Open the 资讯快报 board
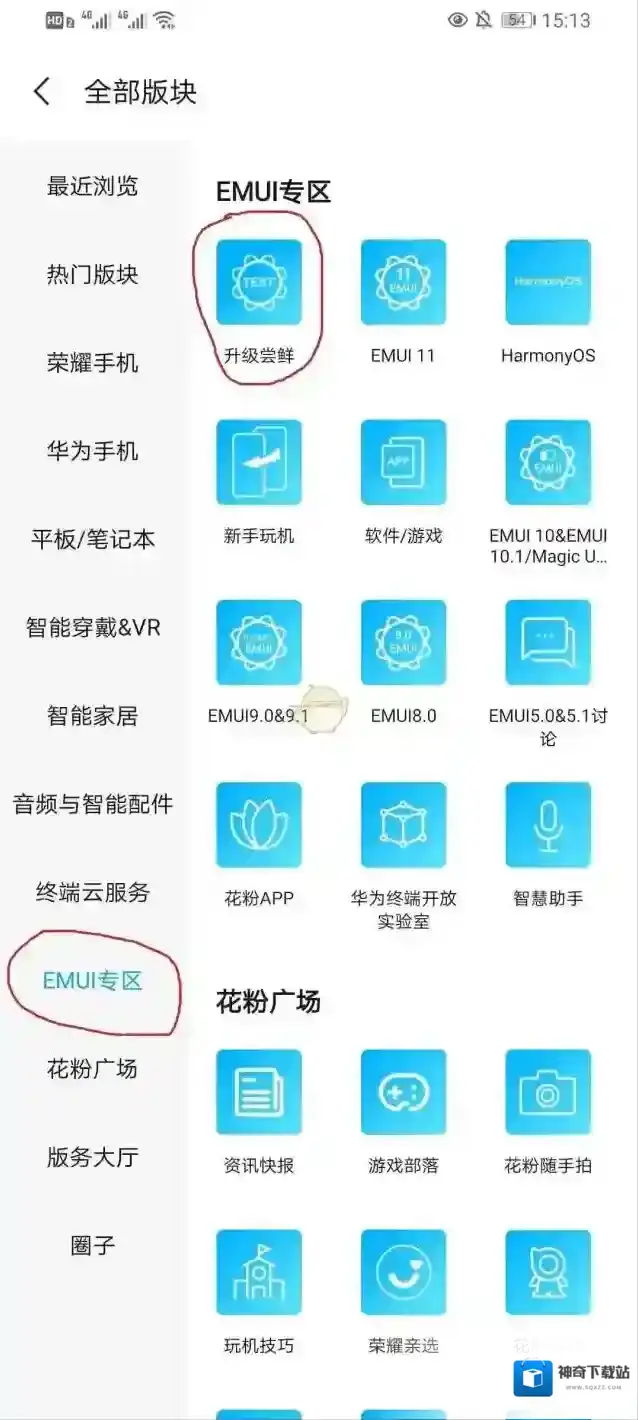Screen dimensions: 638x1420 point(258,1092)
